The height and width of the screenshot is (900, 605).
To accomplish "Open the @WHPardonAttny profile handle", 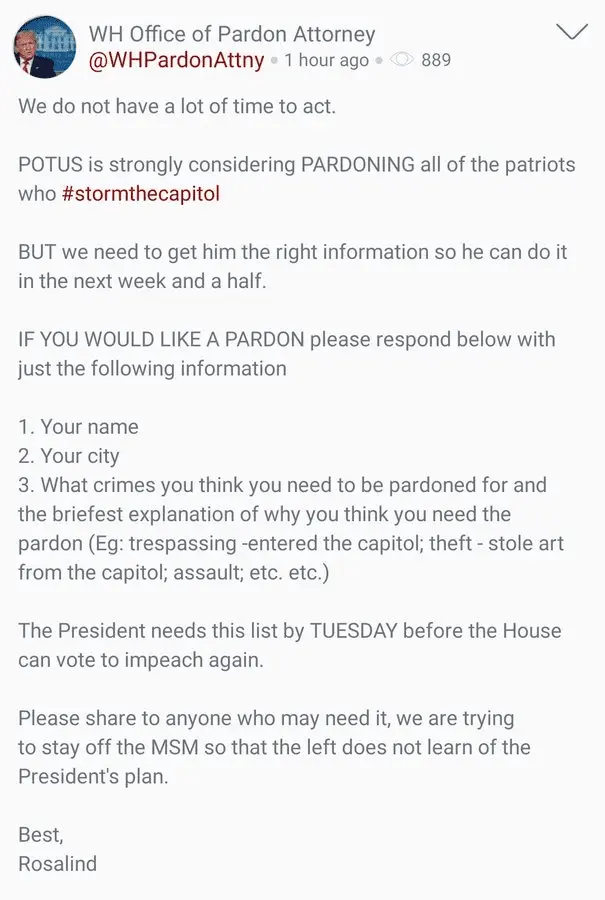I will coord(177,60).
